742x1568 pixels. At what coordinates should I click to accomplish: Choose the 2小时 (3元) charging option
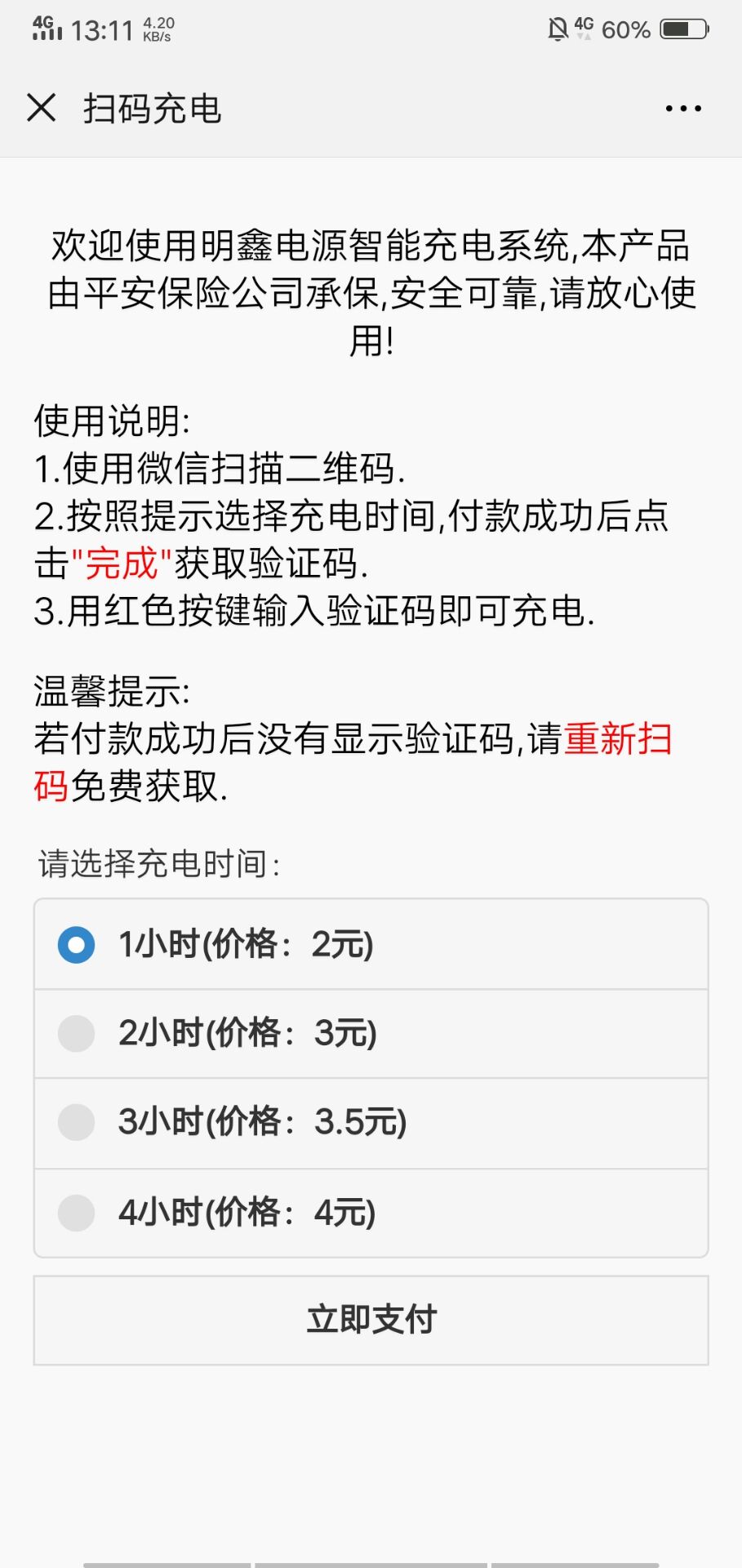pyautogui.click(x=77, y=1034)
